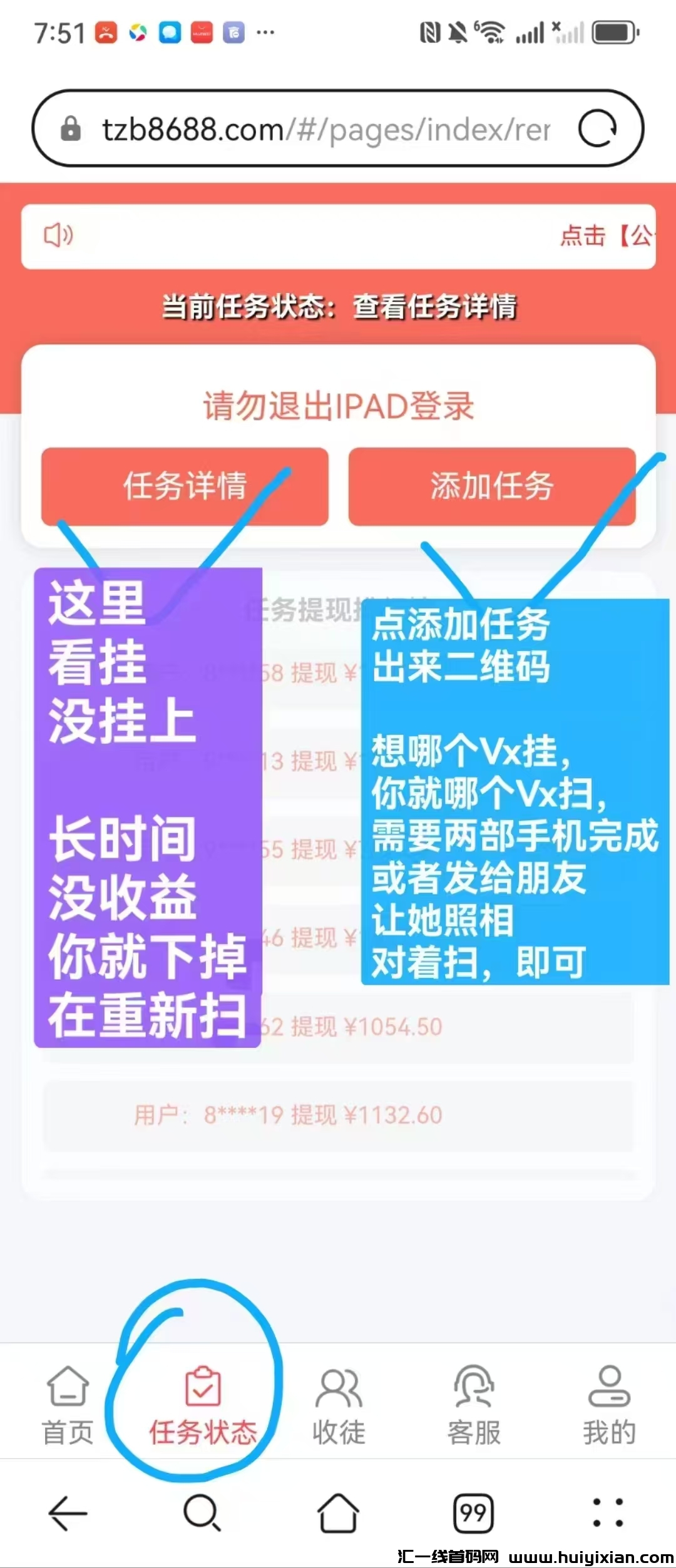Go to the 首页 tab
Screen dimensions: 676x1568
[x=68, y=1406]
